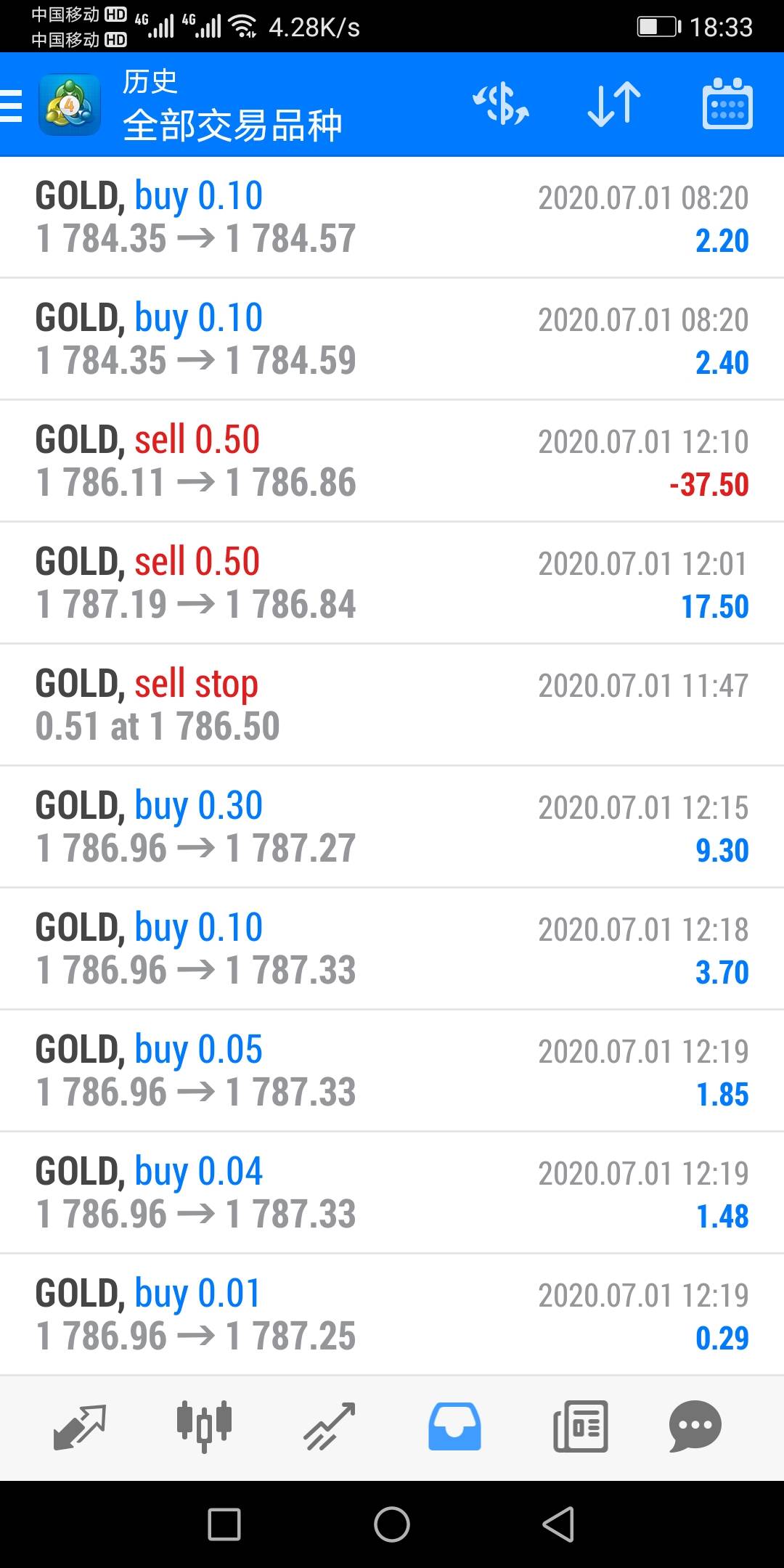Open the GOLD buy 0.30 trade entry
This screenshot has height=1568, width=784.
(392, 827)
